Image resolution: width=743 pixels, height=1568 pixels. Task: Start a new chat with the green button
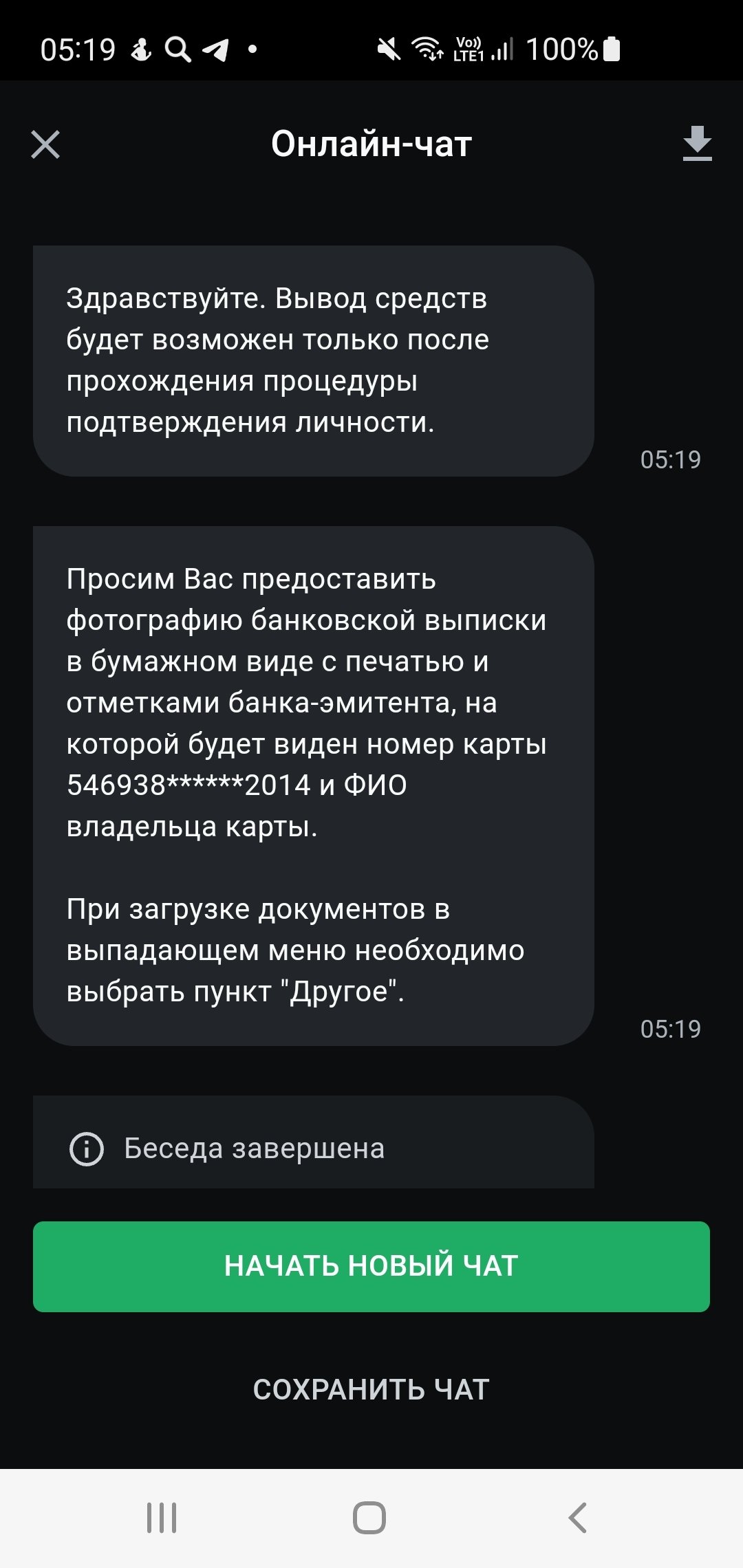click(371, 1266)
